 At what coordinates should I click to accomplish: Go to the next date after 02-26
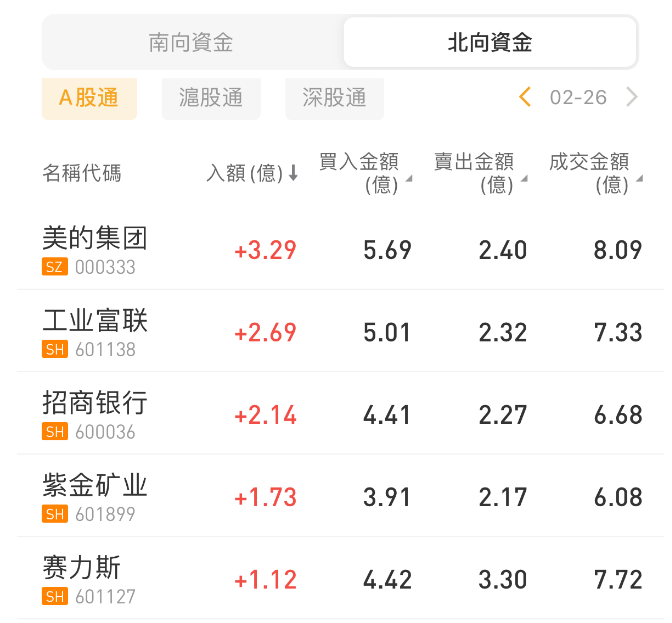tap(631, 97)
